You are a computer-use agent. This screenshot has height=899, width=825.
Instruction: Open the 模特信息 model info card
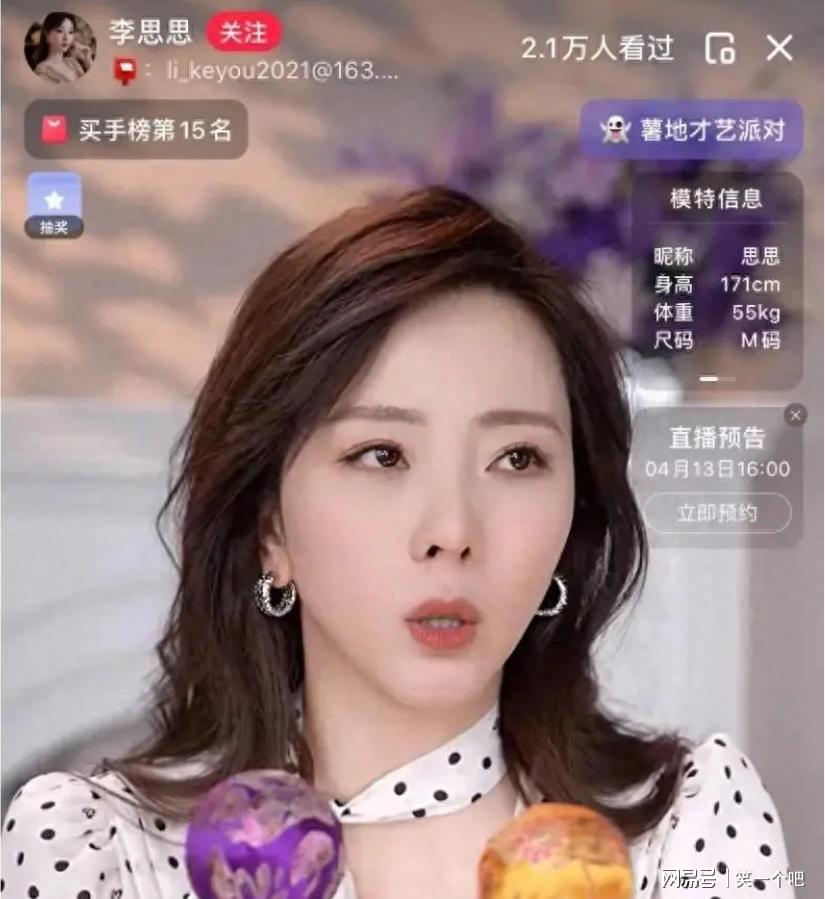pos(716,280)
